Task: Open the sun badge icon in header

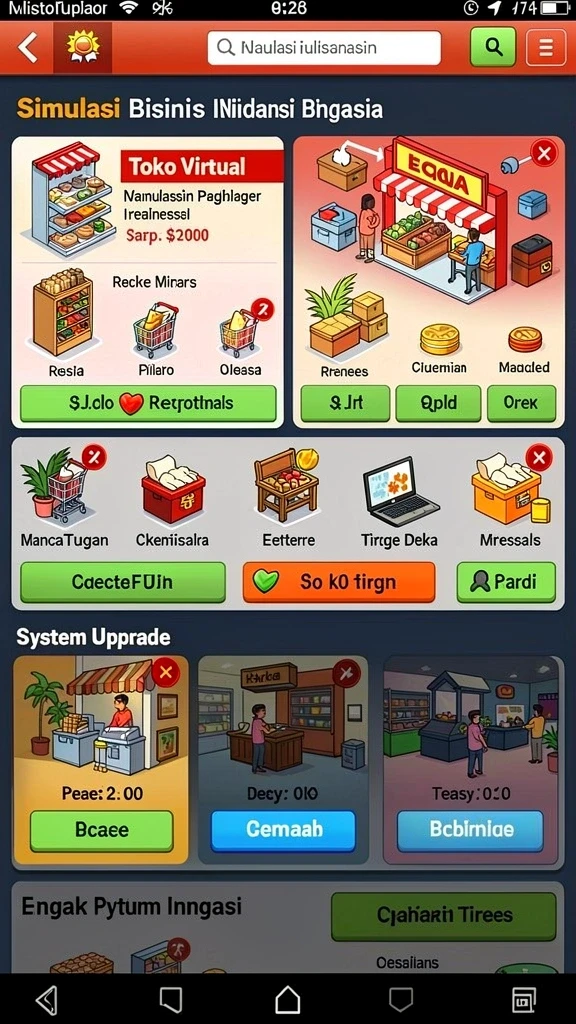Action: (x=83, y=48)
